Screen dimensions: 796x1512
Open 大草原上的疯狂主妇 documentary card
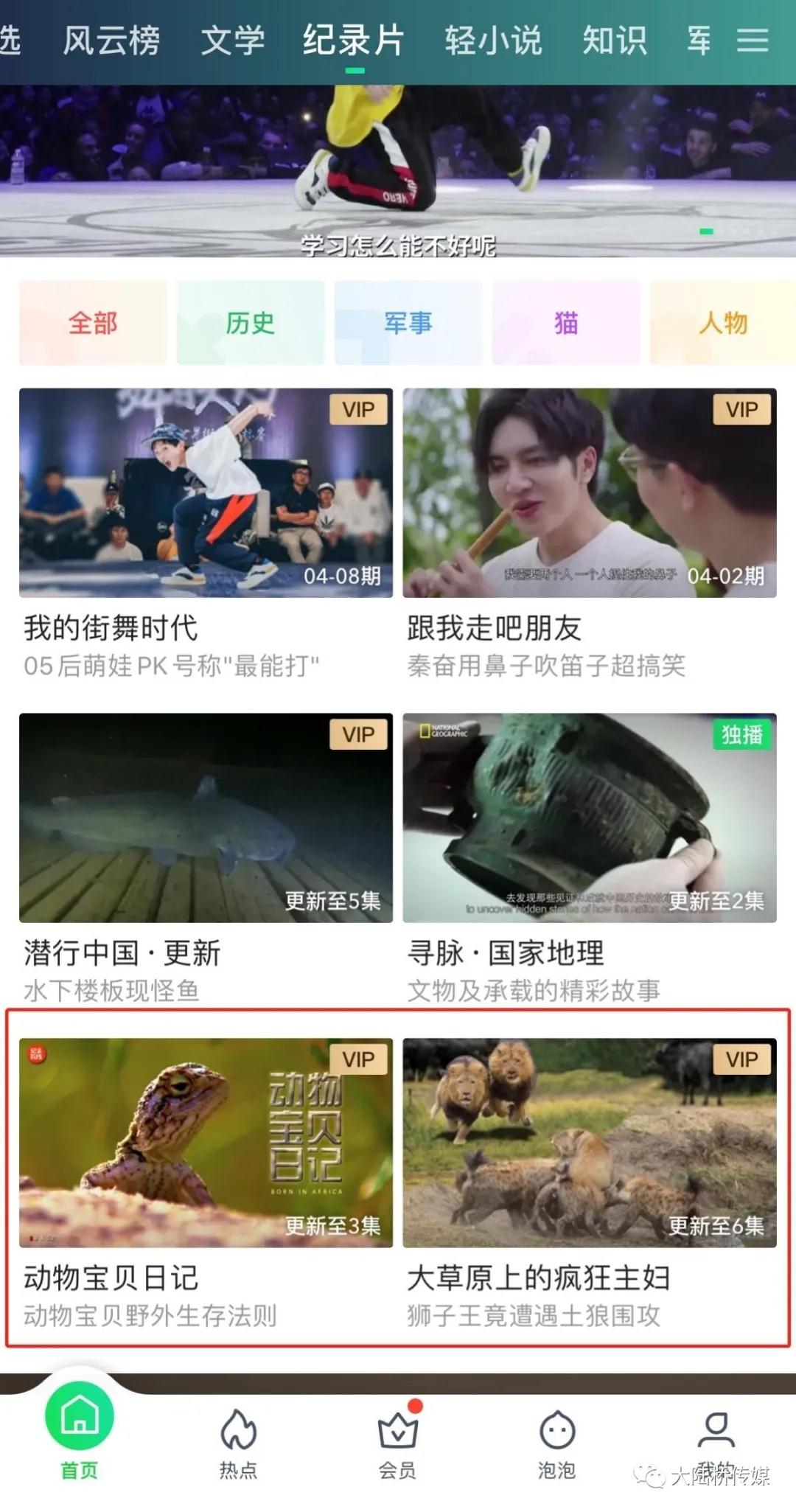(x=590, y=1143)
